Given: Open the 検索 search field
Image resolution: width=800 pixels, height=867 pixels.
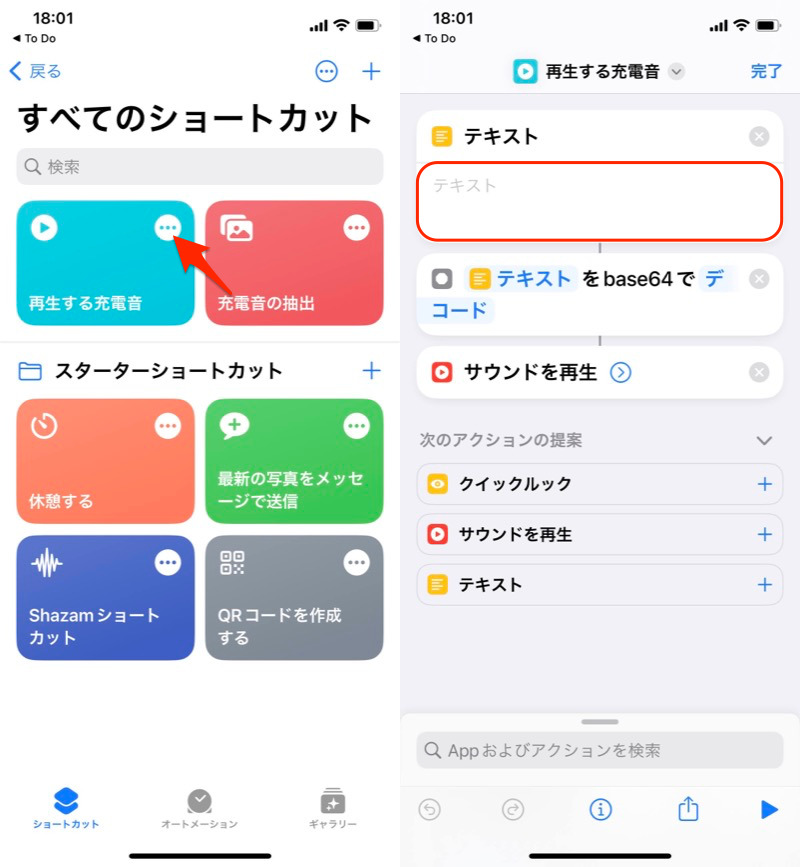Looking at the screenshot, I should pos(200,167).
